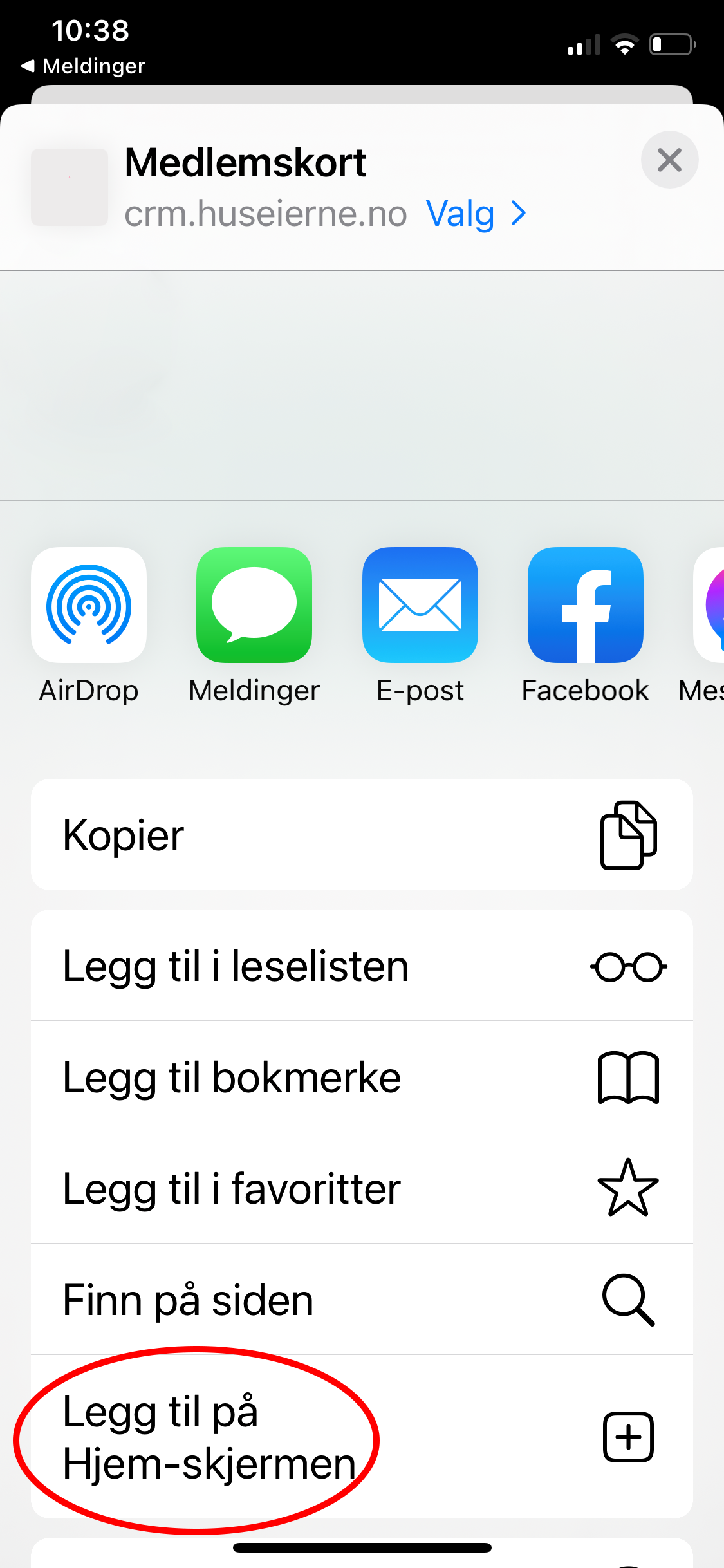
Task: Share via AirDrop
Action: click(89, 605)
